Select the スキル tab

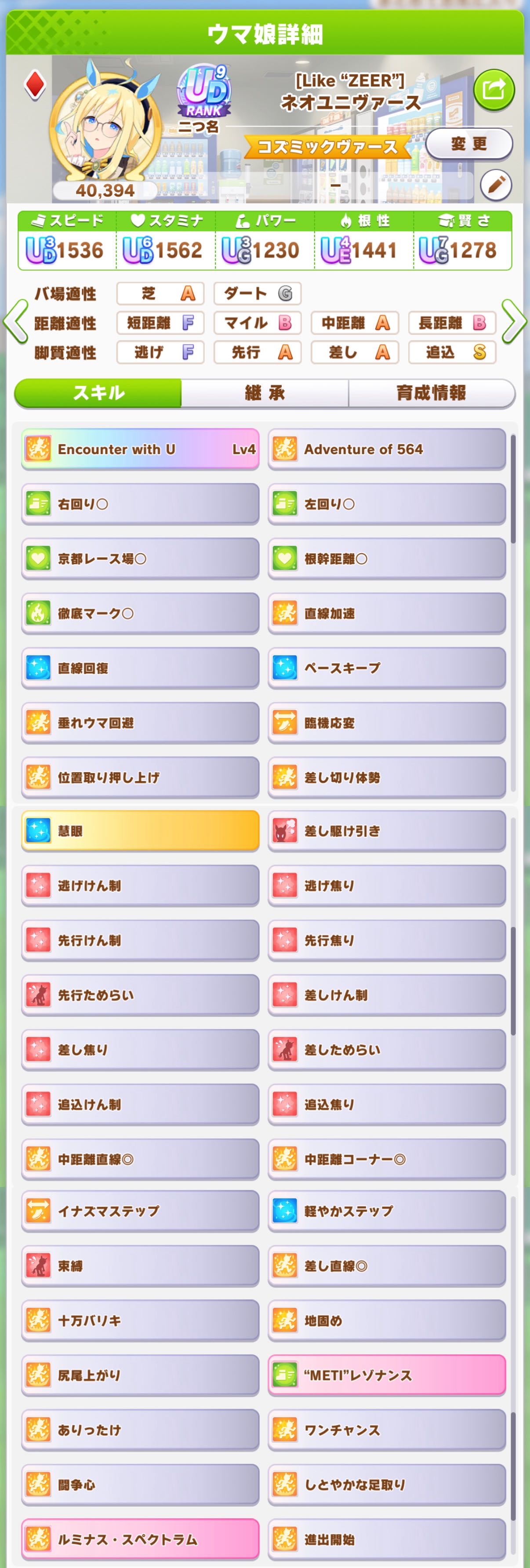coord(98,393)
